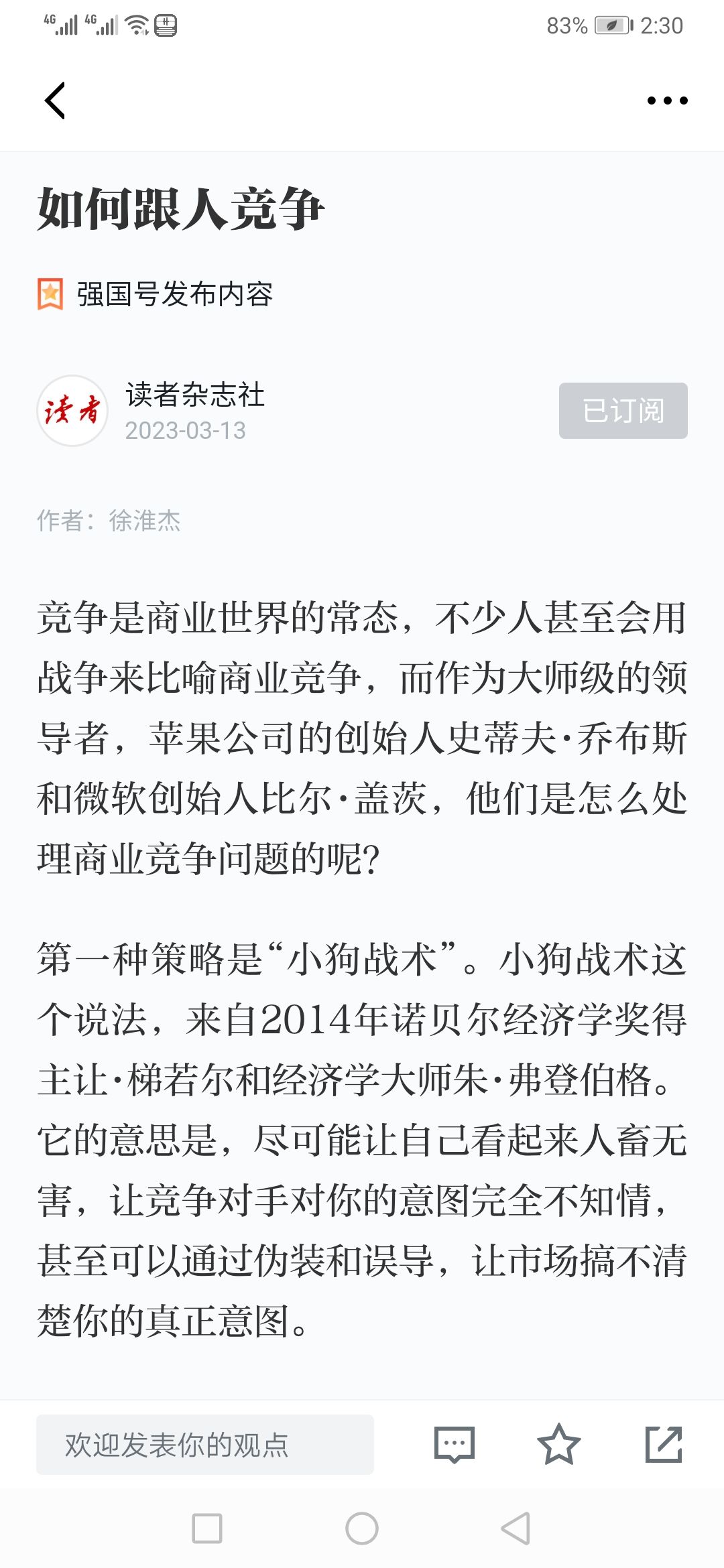Favorite this article with the star

[558, 1444]
